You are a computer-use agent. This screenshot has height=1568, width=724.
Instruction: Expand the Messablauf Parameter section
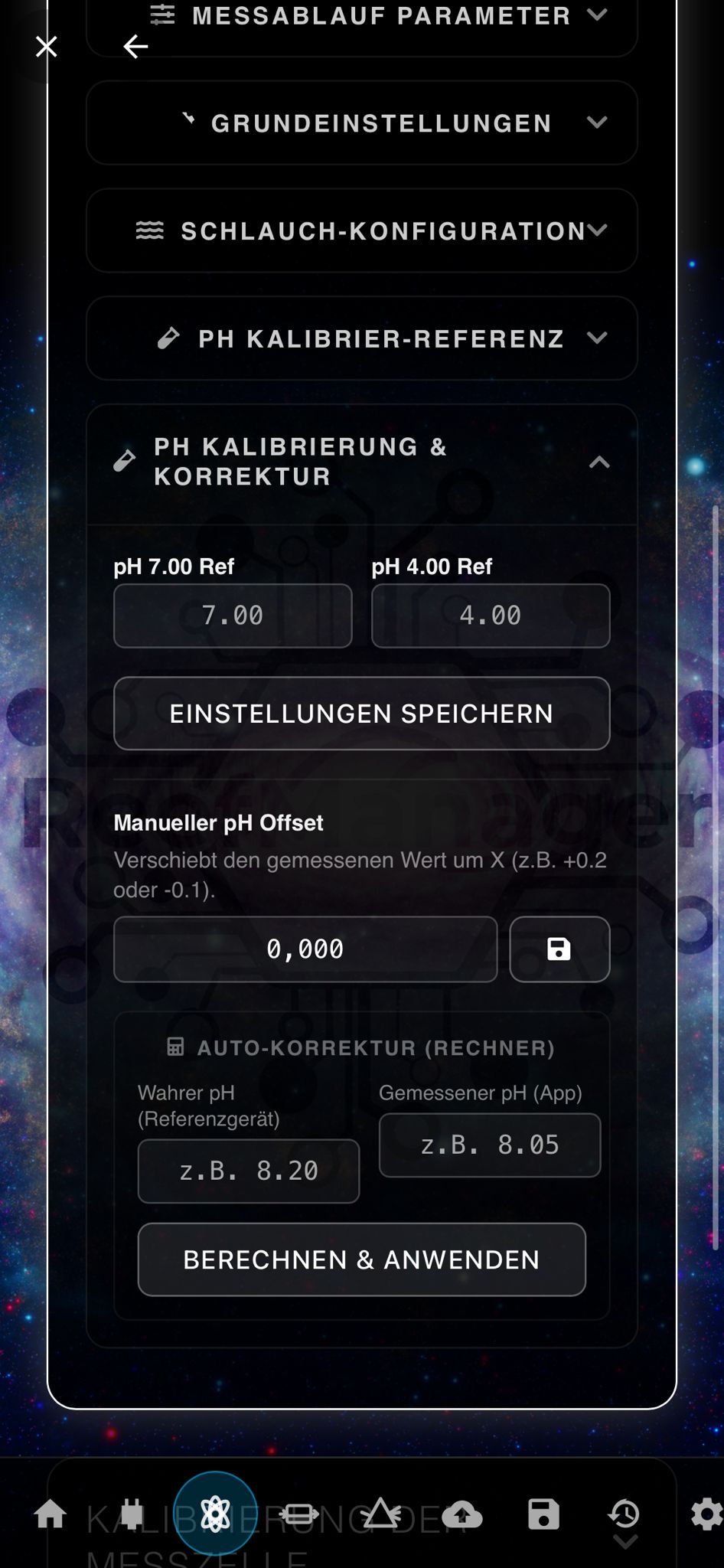coord(361,19)
